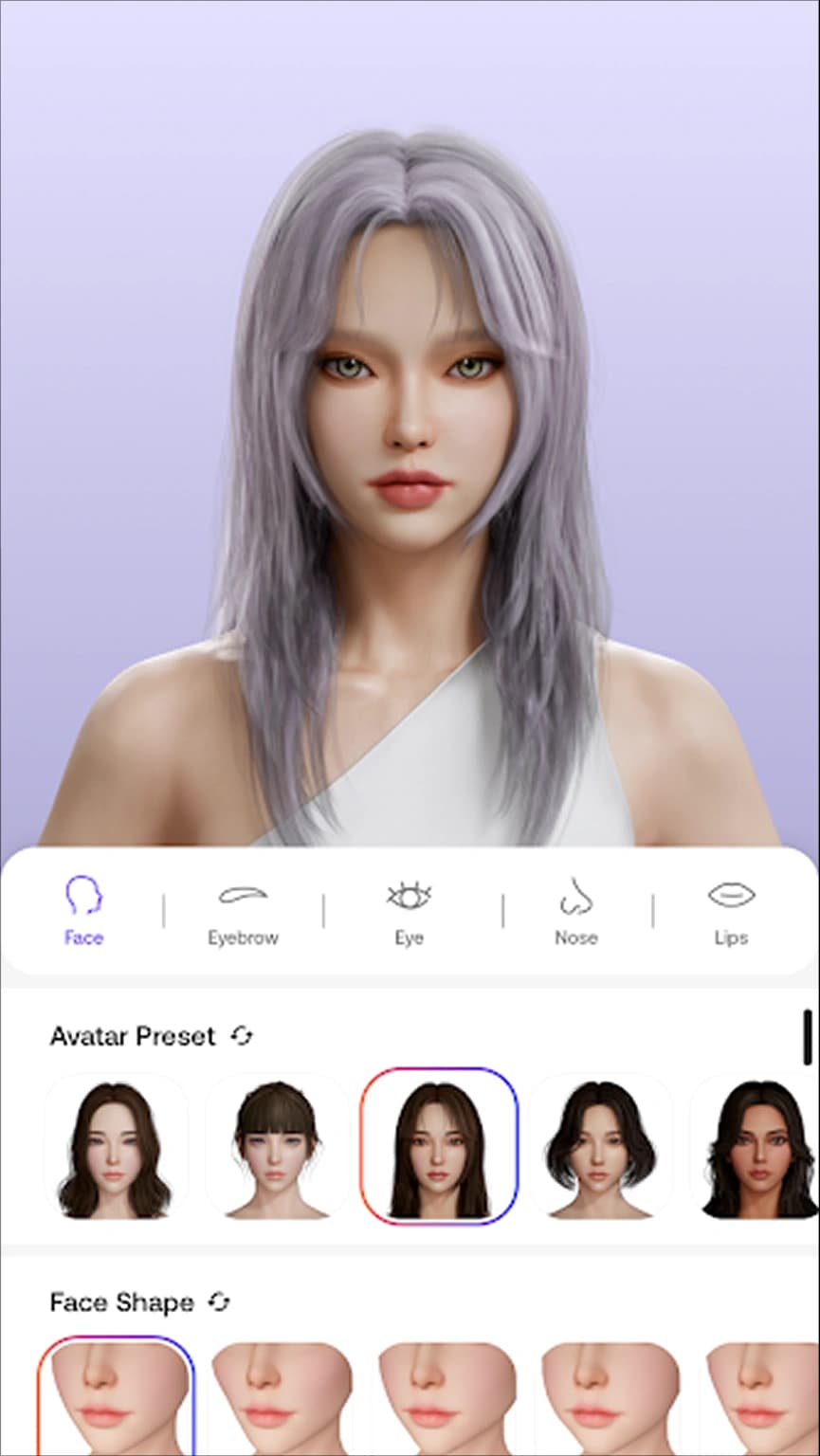Viewport: 820px width, 1456px height.
Task: Switch to the Eye tab
Action: tap(409, 914)
